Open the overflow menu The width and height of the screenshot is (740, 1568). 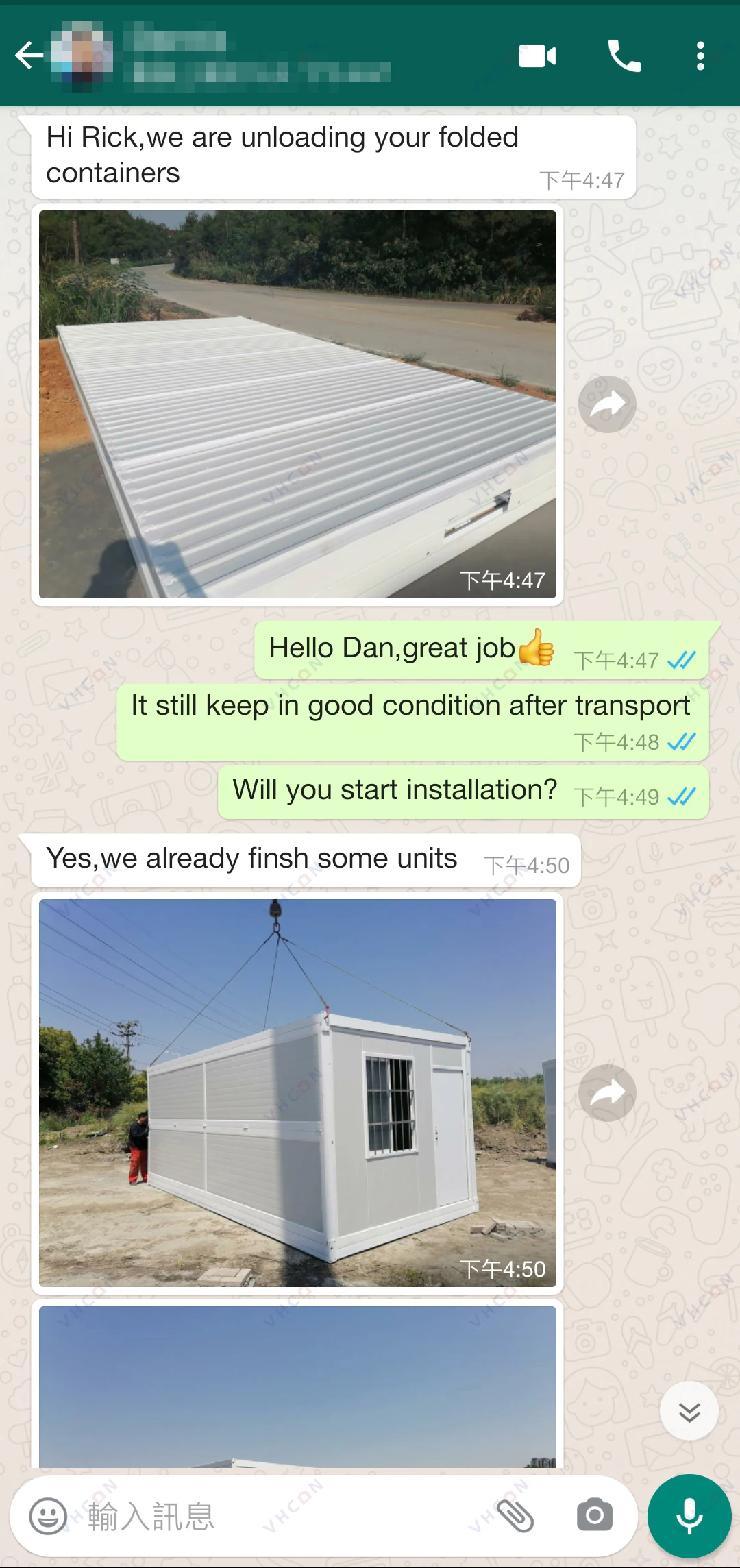(x=700, y=56)
